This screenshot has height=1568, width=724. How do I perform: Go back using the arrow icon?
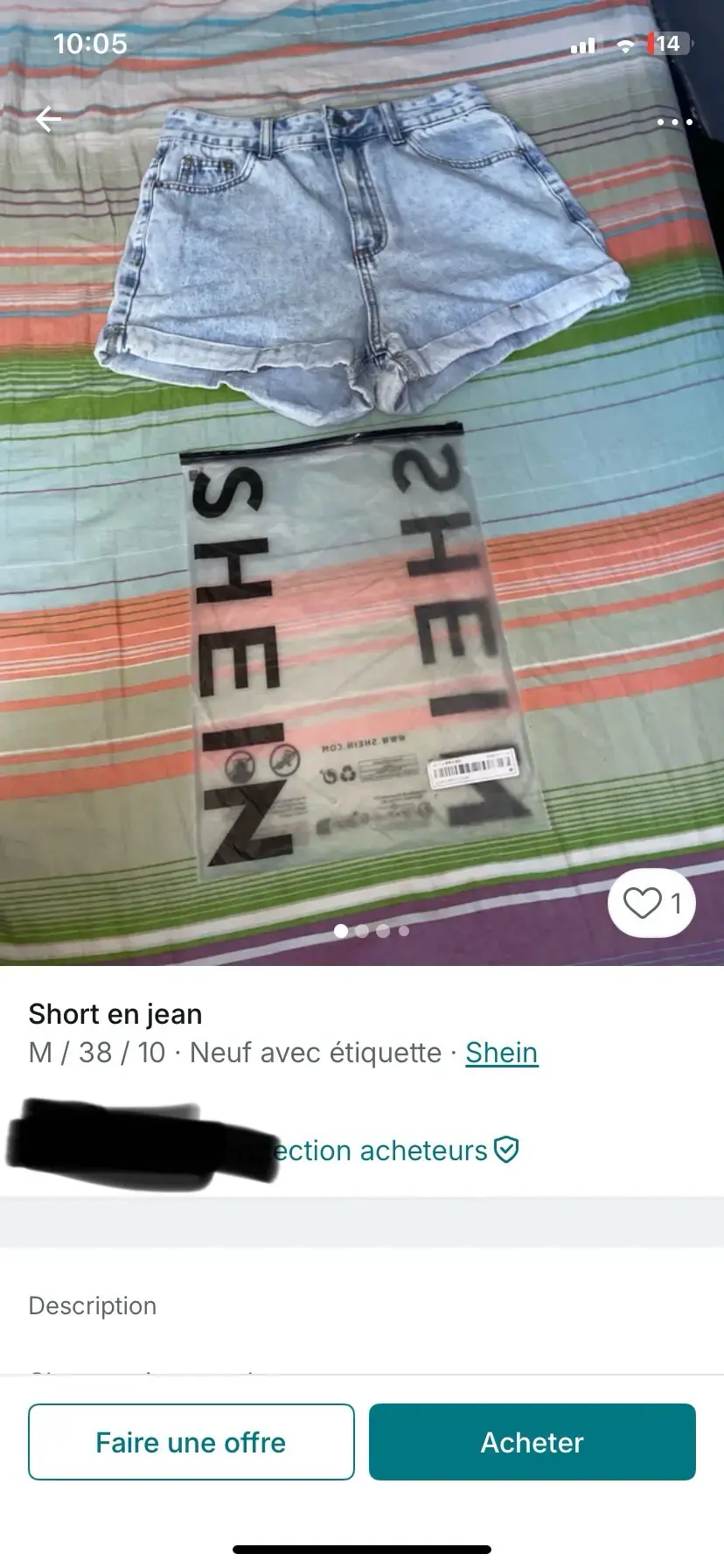click(x=49, y=119)
